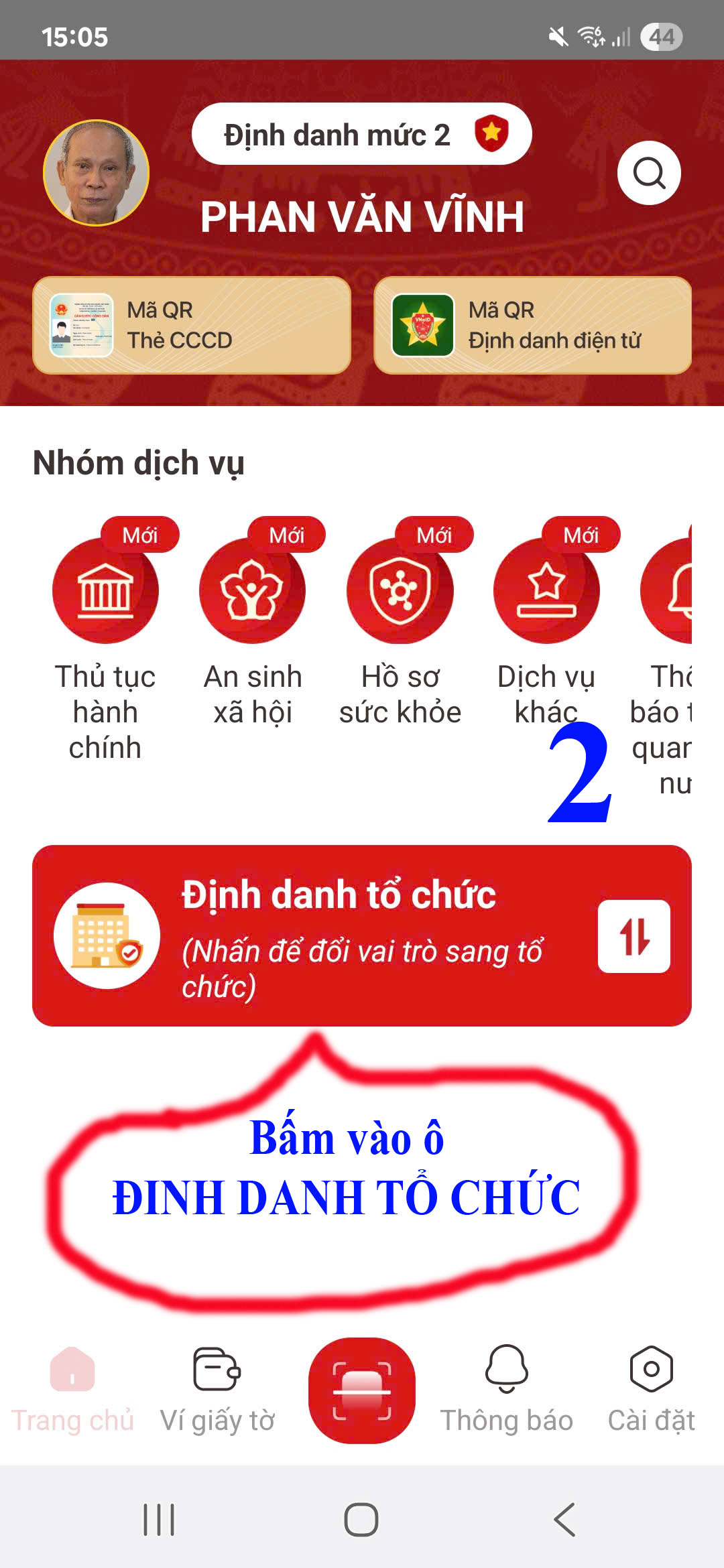Image resolution: width=724 pixels, height=1568 pixels.
Task: Open the Cài đặt tab
Action: point(651,1388)
